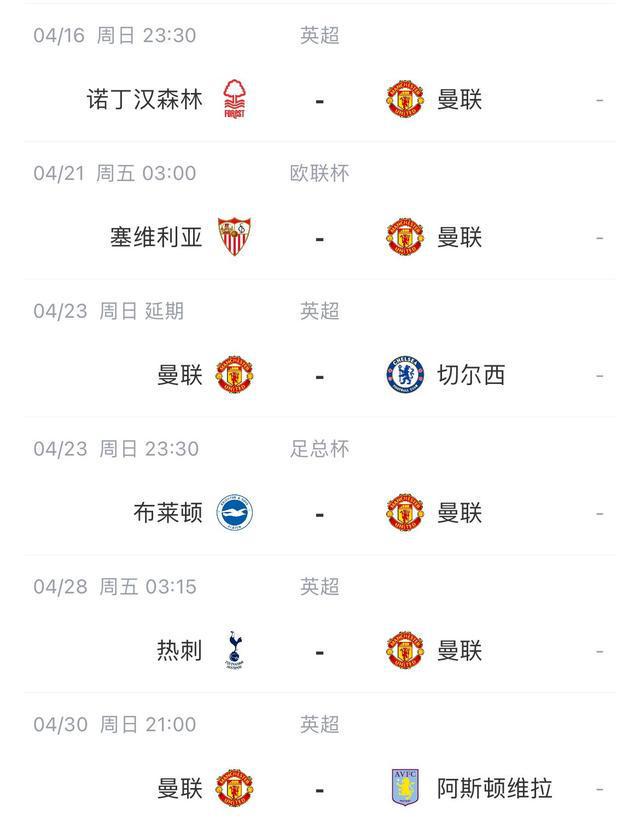640x822 pixels.
Task: Open the postponed Manchester United vs Chelsea match
Action: point(319,375)
